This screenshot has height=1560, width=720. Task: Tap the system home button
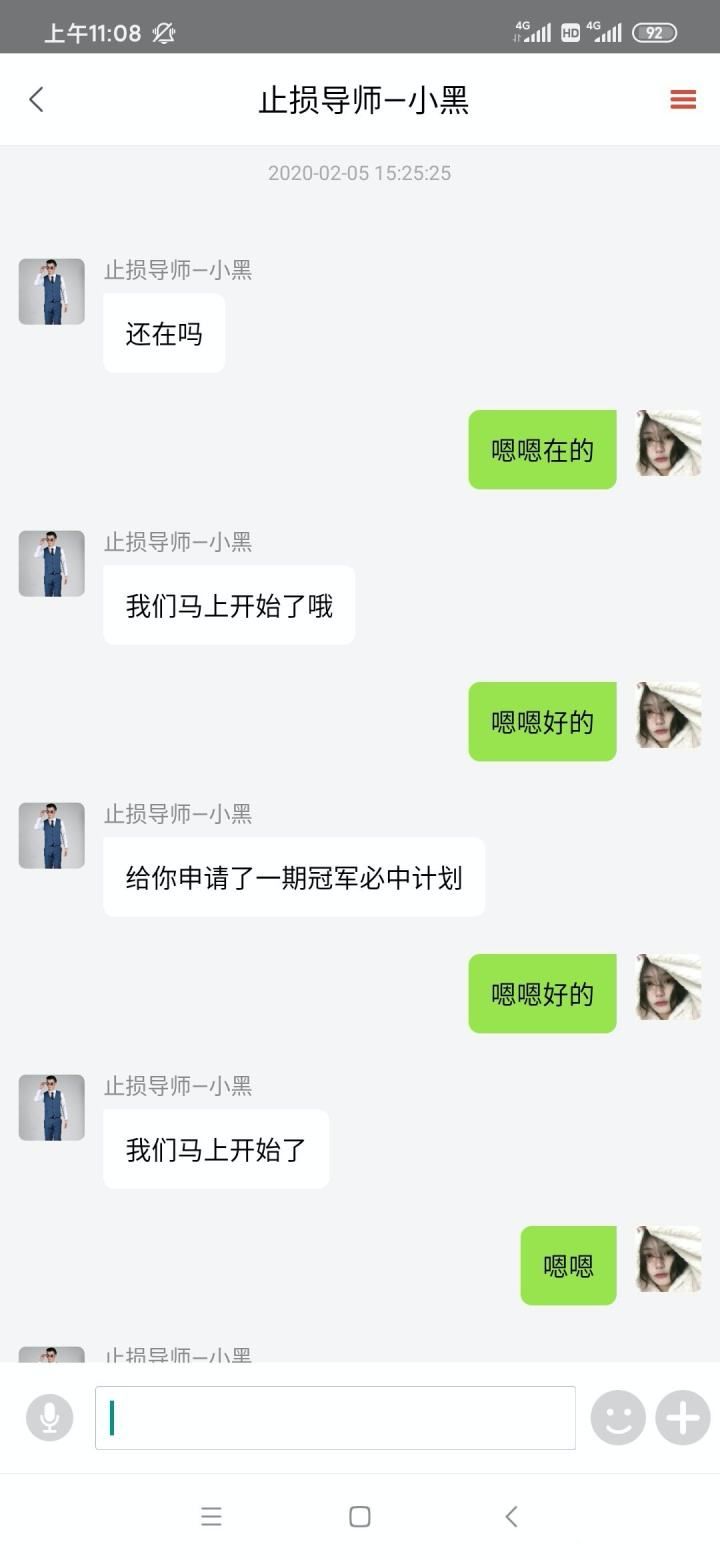360,1517
